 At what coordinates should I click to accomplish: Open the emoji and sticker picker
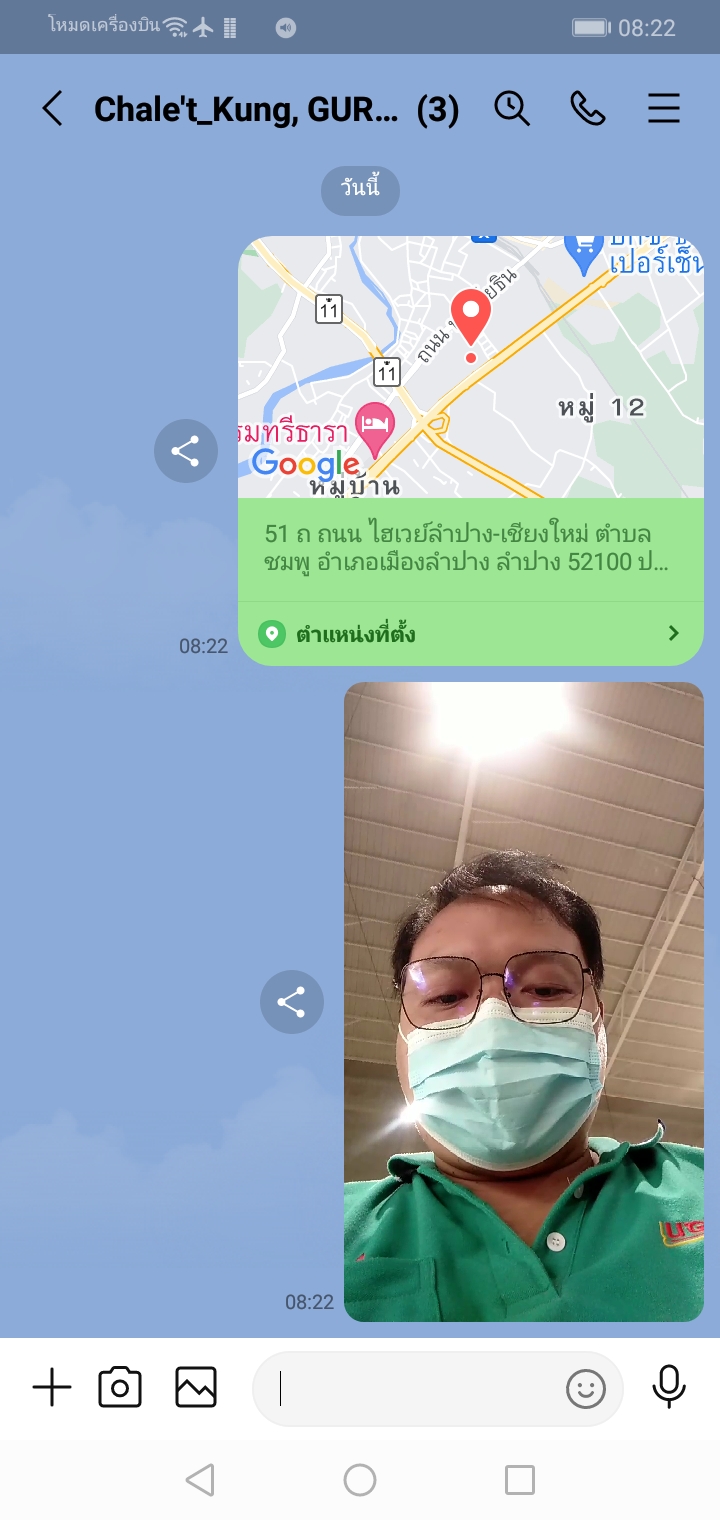586,1389
